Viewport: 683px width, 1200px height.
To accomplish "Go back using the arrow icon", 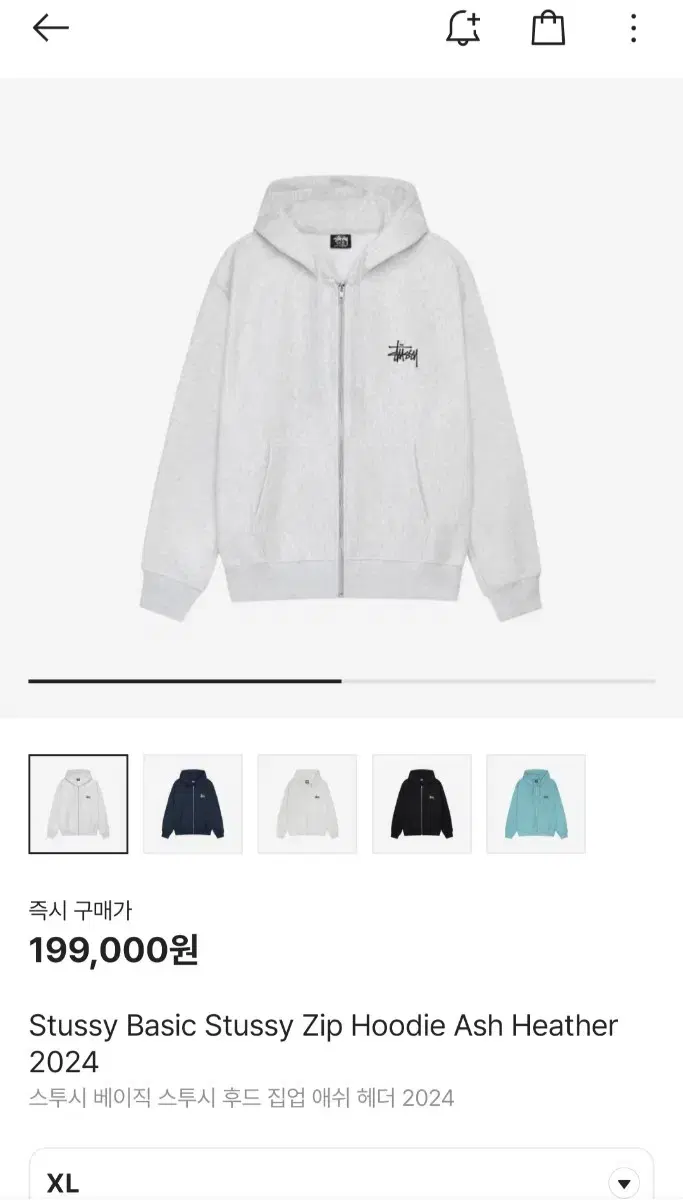I will (x=50, y=29).
